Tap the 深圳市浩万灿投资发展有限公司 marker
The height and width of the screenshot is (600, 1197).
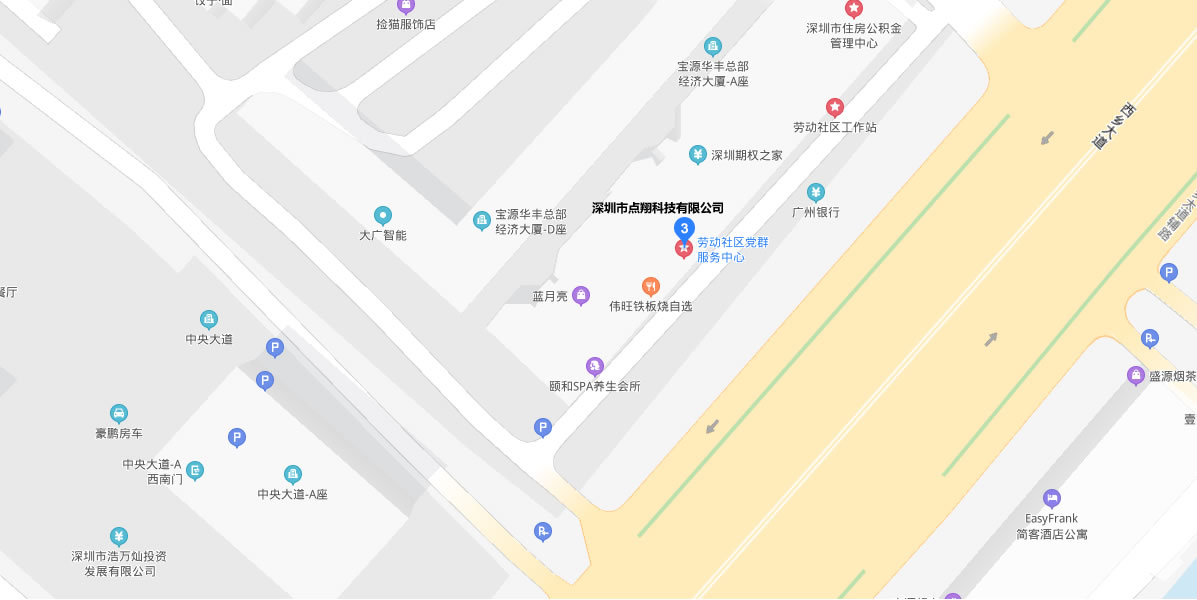click(119, 537)
